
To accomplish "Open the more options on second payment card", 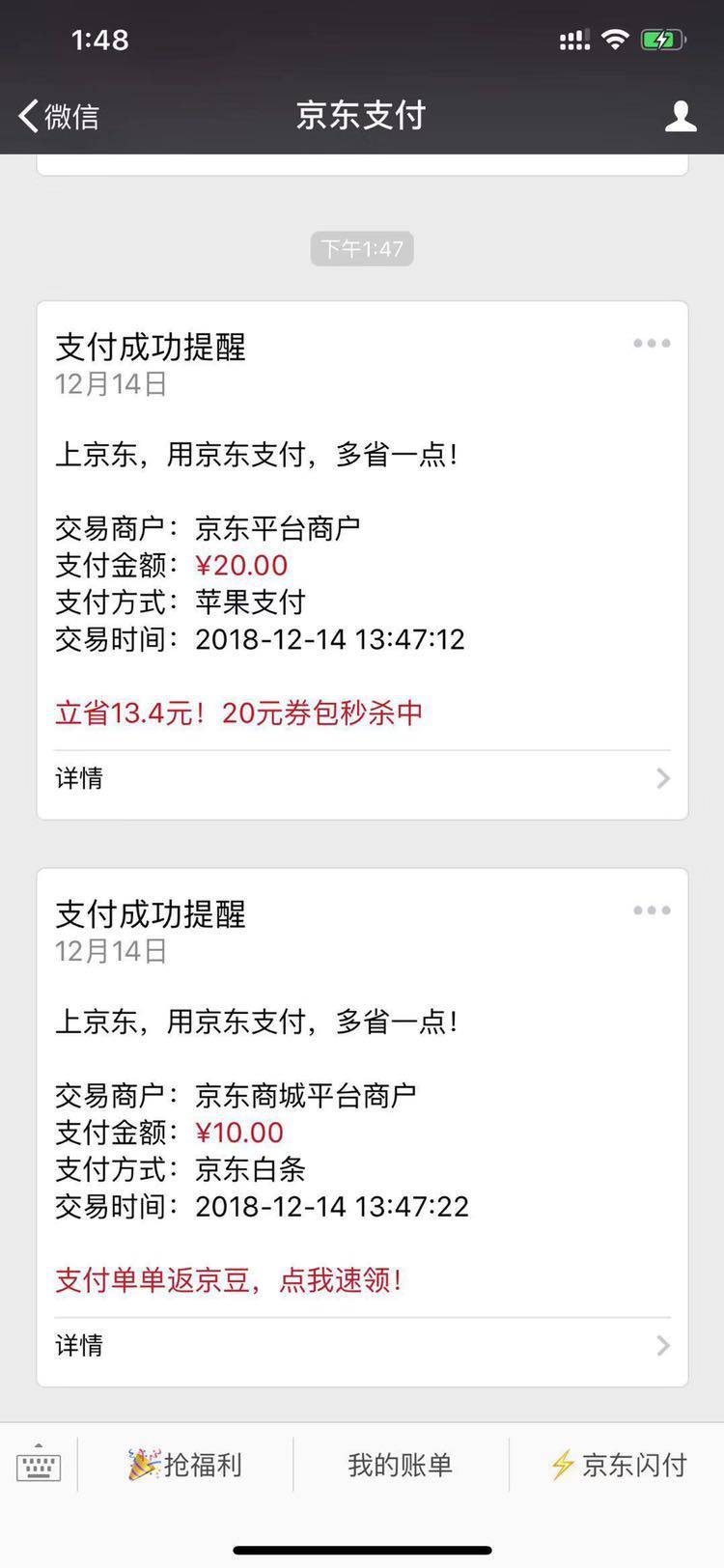I will pyautogui.click(x=652, y=910).
